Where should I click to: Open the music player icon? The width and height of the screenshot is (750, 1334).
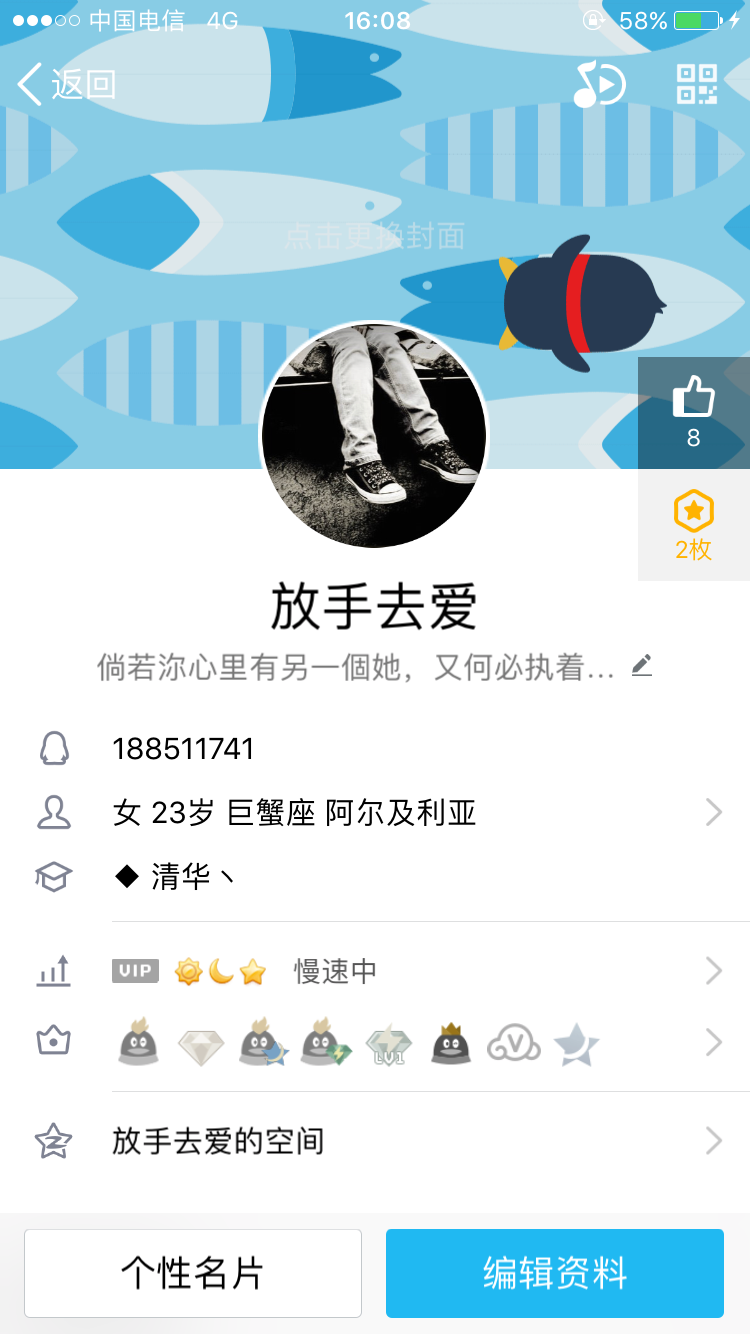pos(599,84)
